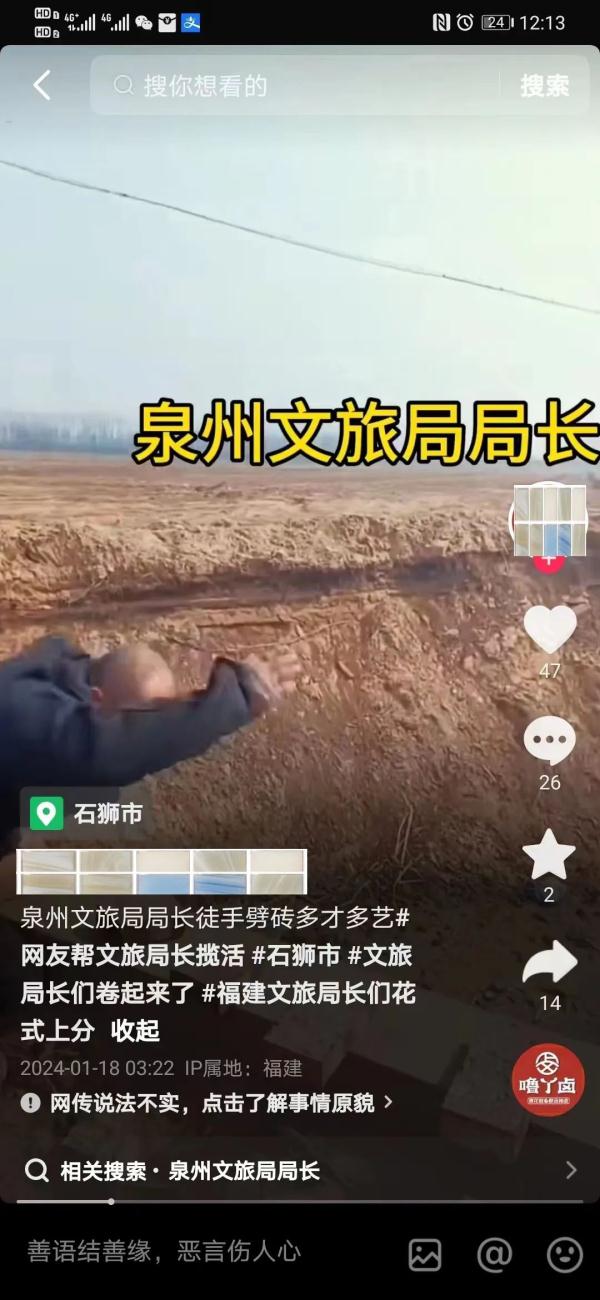
Task: Favorite the video with the star icon
Action: [x=549, y=855]
